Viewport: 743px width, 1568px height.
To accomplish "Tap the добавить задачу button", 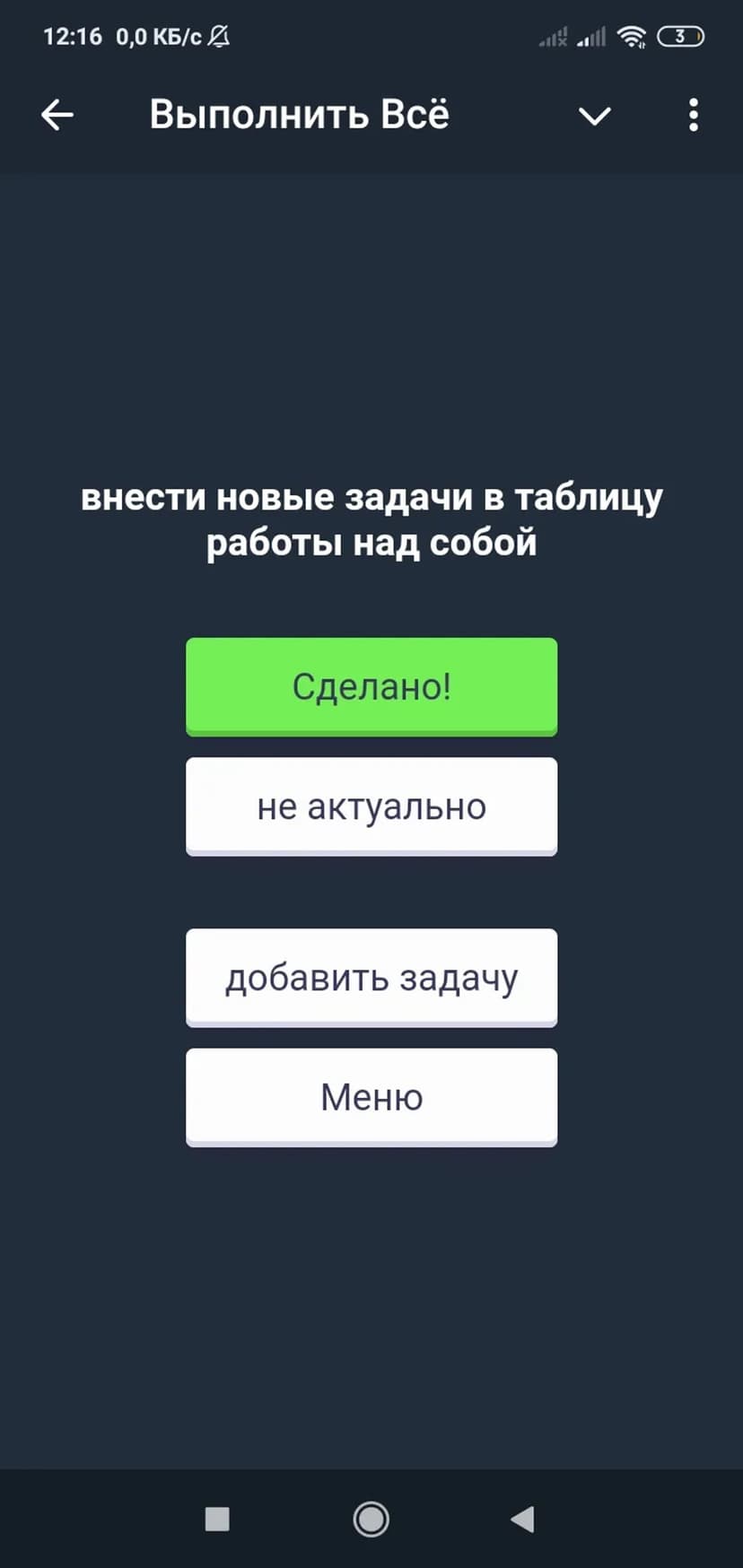I will (x=371, y=977).
